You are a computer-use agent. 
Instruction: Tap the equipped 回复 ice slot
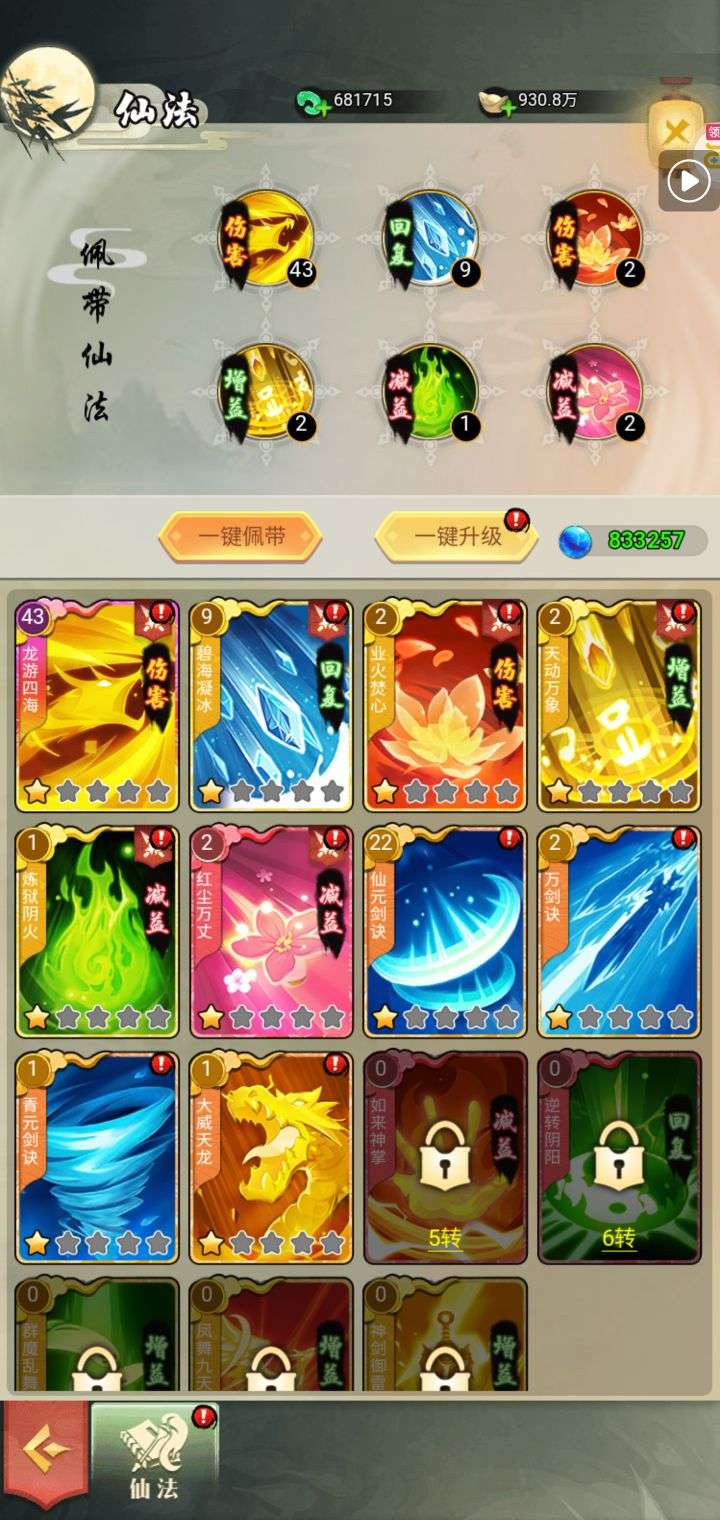(x=431, y=239)
